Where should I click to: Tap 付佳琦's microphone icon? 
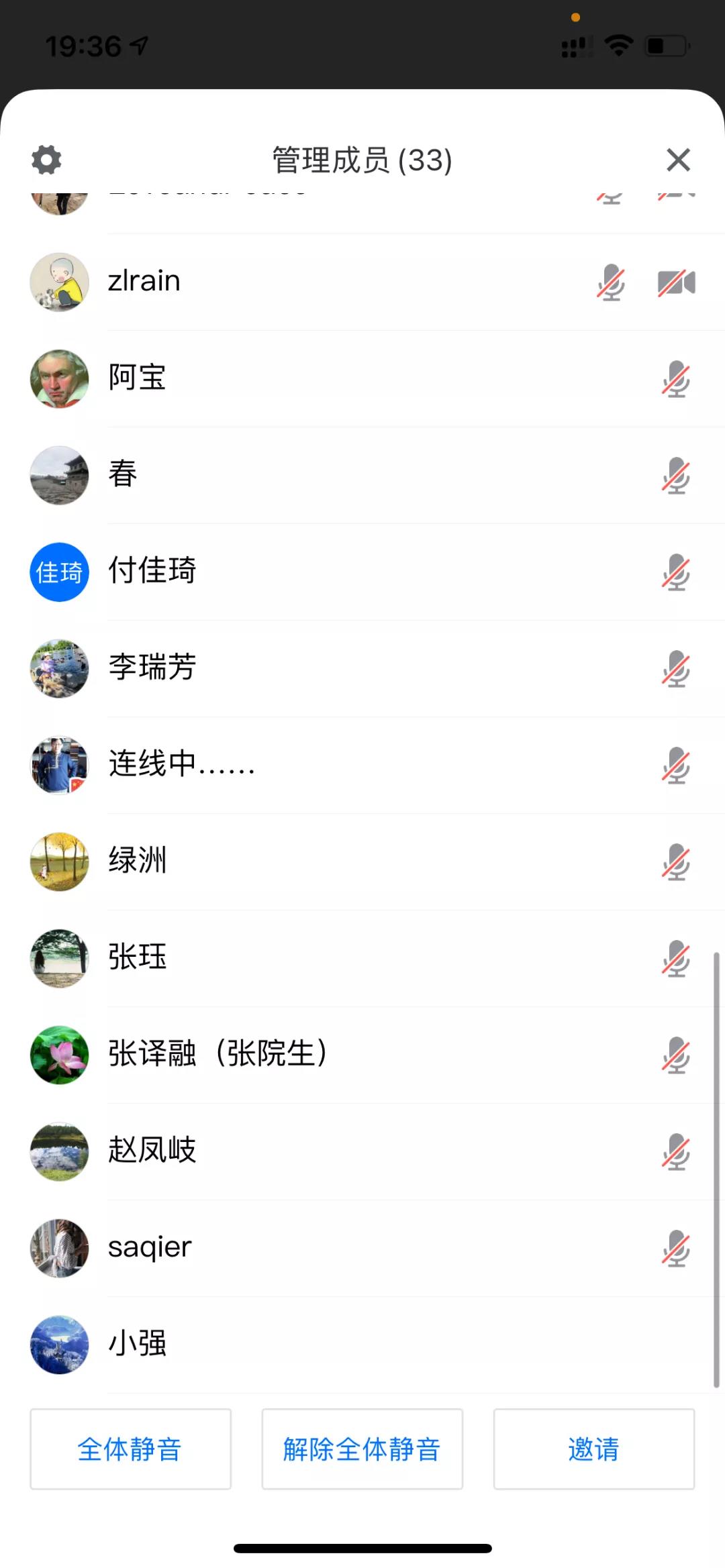point(676,572)
